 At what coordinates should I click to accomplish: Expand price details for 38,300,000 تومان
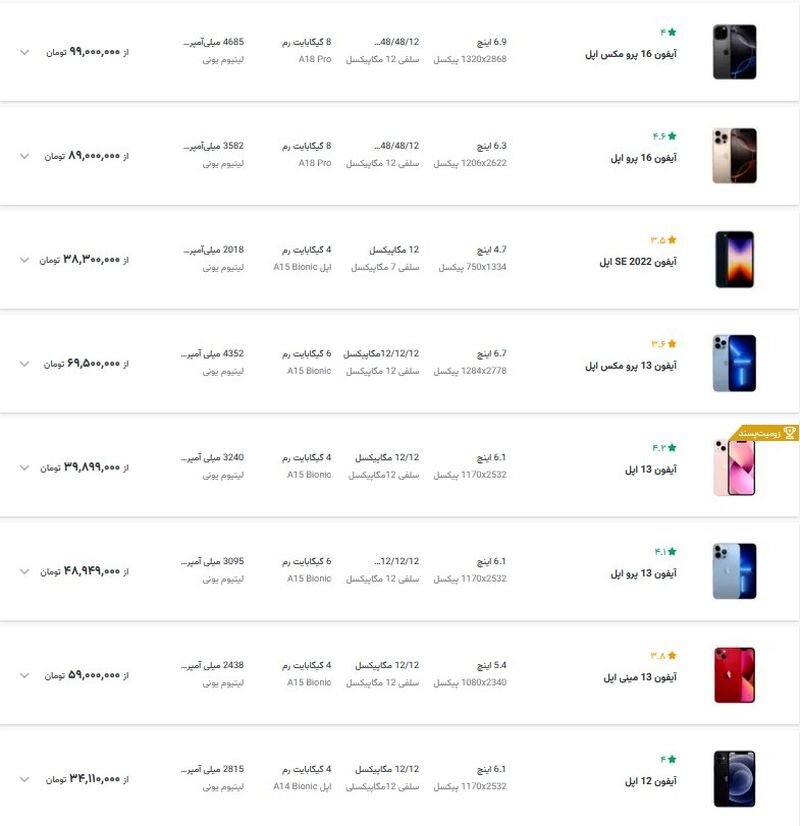pos(25,260)
